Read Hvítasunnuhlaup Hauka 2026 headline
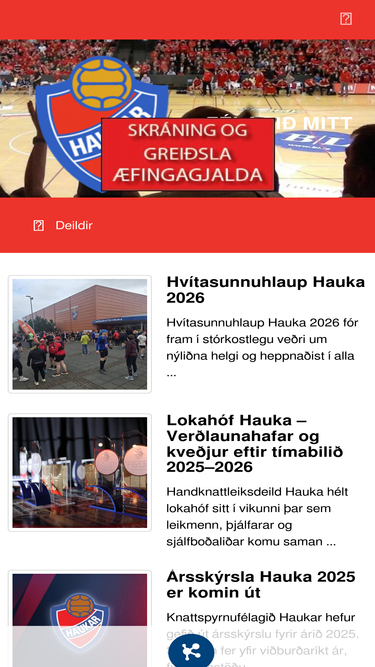 (266, 290)
